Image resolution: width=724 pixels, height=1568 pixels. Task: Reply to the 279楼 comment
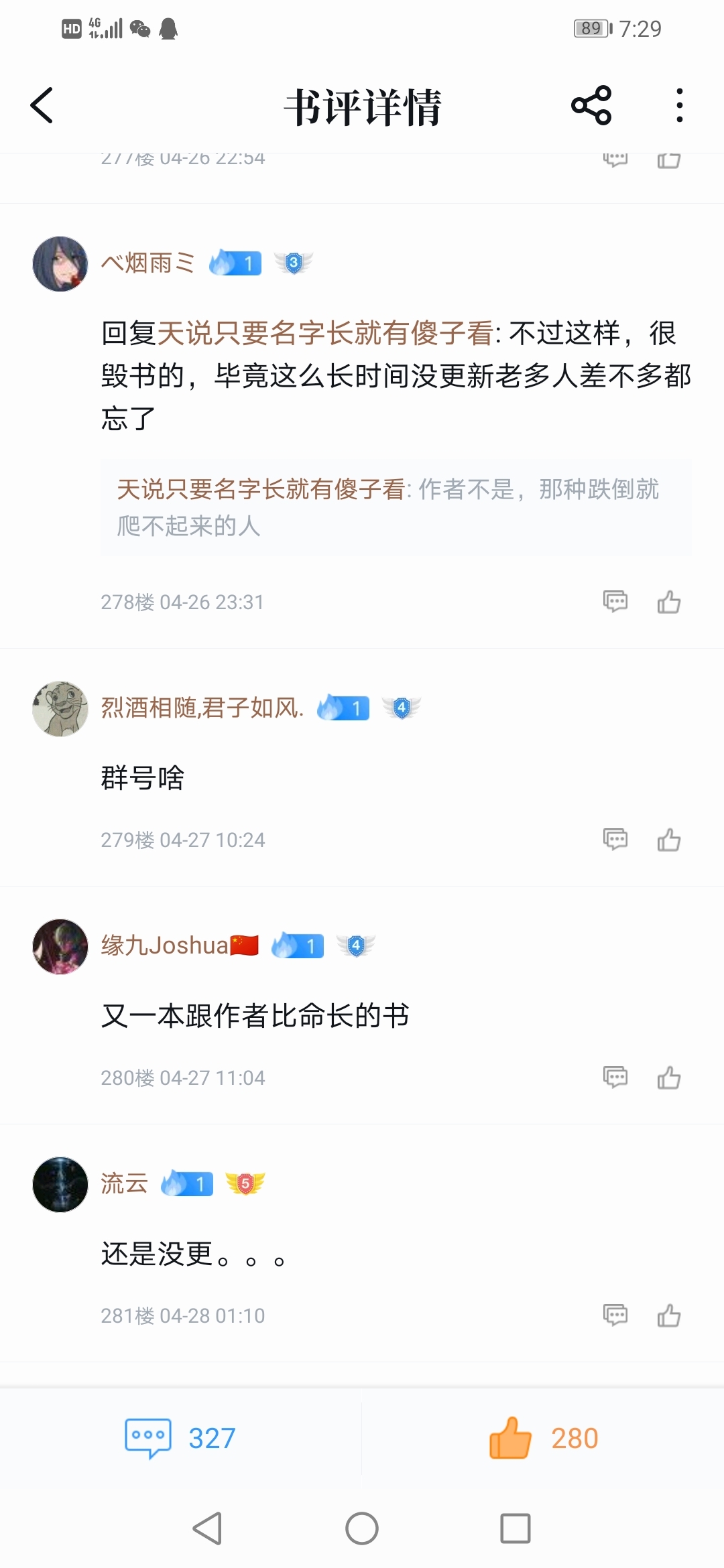615,840
